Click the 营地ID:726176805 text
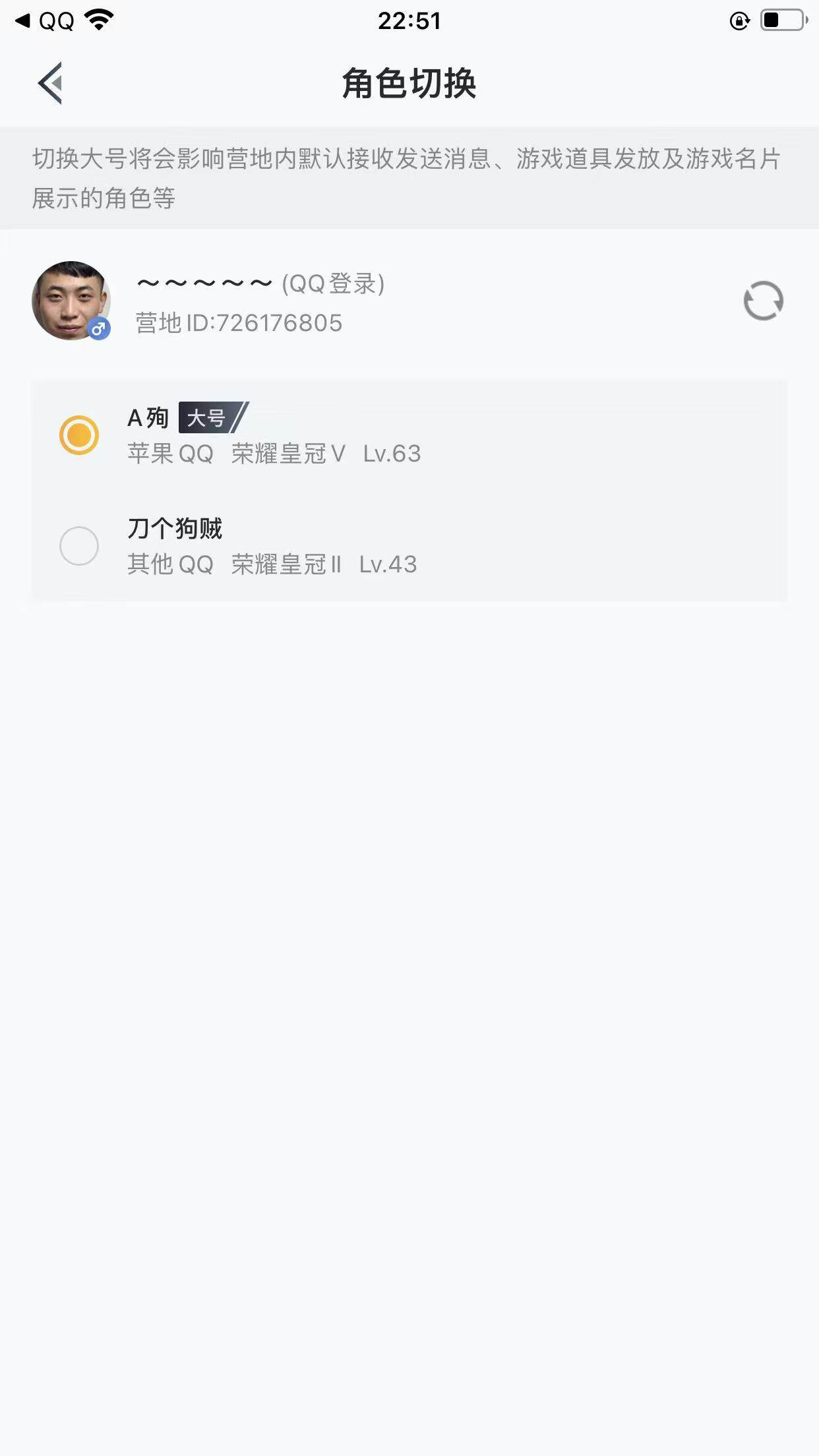 pyautogui.click(x=239, y=323)
